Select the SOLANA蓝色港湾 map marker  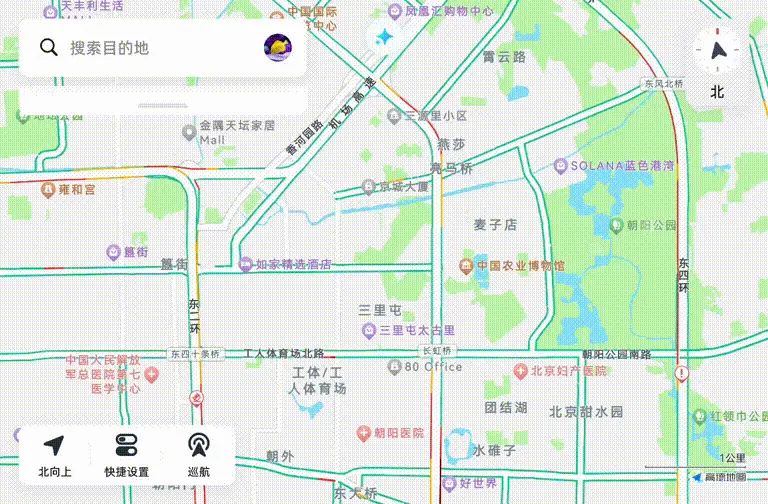[560, 164]
